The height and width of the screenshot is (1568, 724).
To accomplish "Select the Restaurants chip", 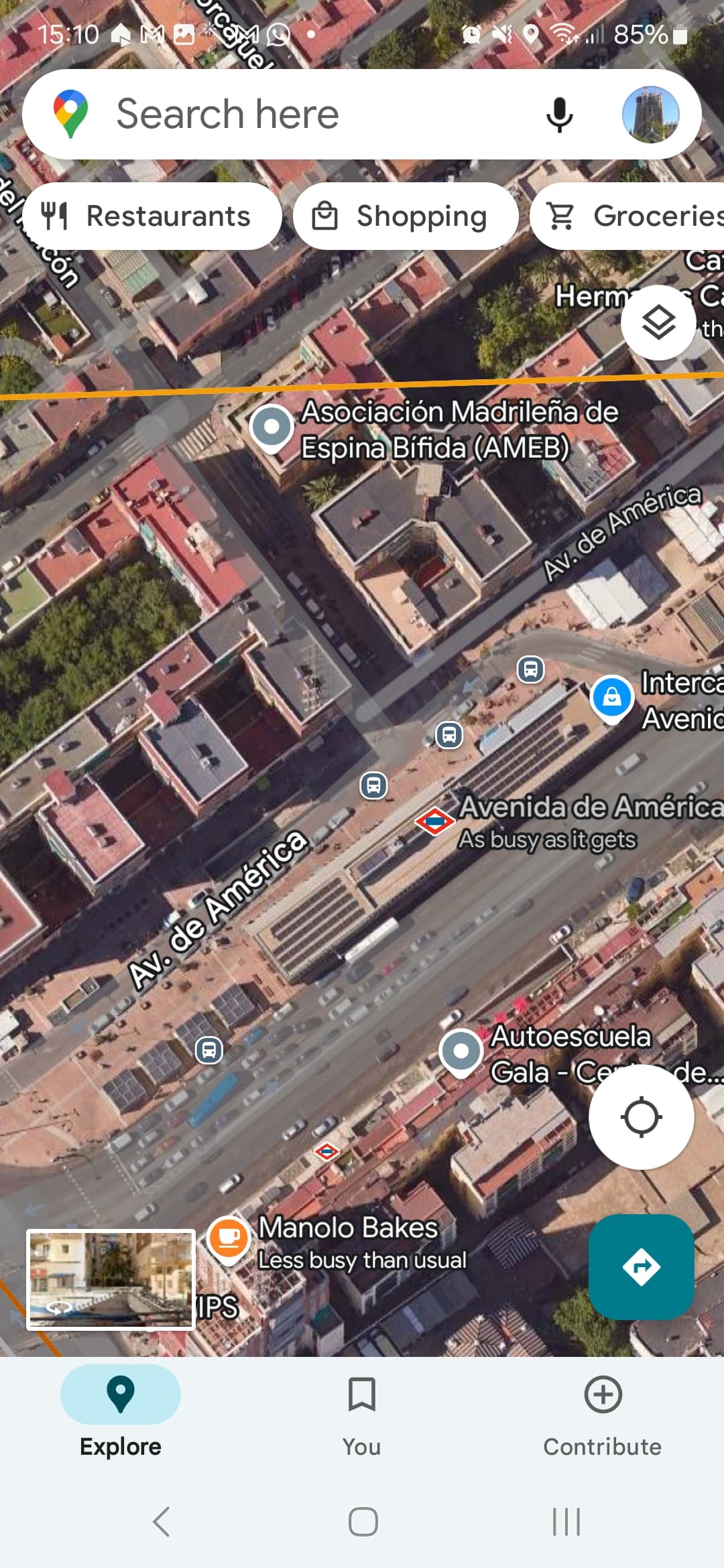I will pos(152,216).
